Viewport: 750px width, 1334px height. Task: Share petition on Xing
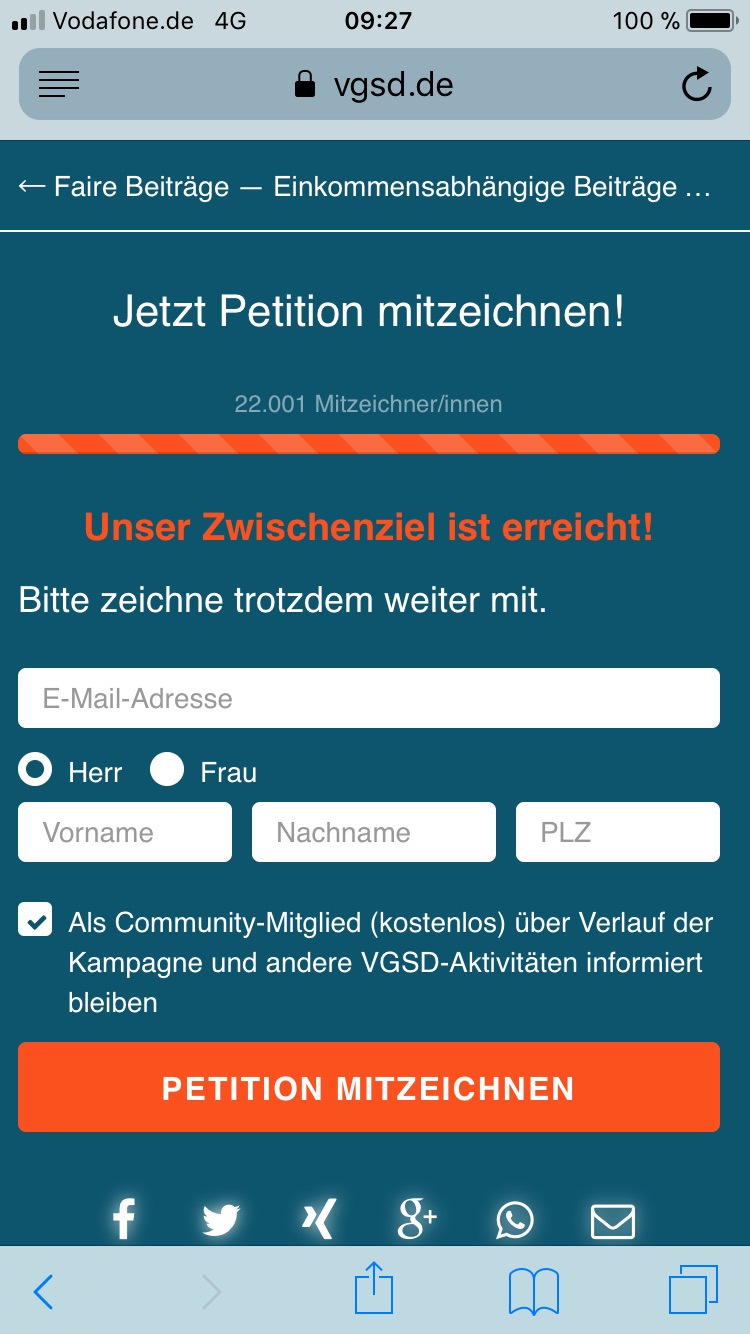click(318, 1220)
